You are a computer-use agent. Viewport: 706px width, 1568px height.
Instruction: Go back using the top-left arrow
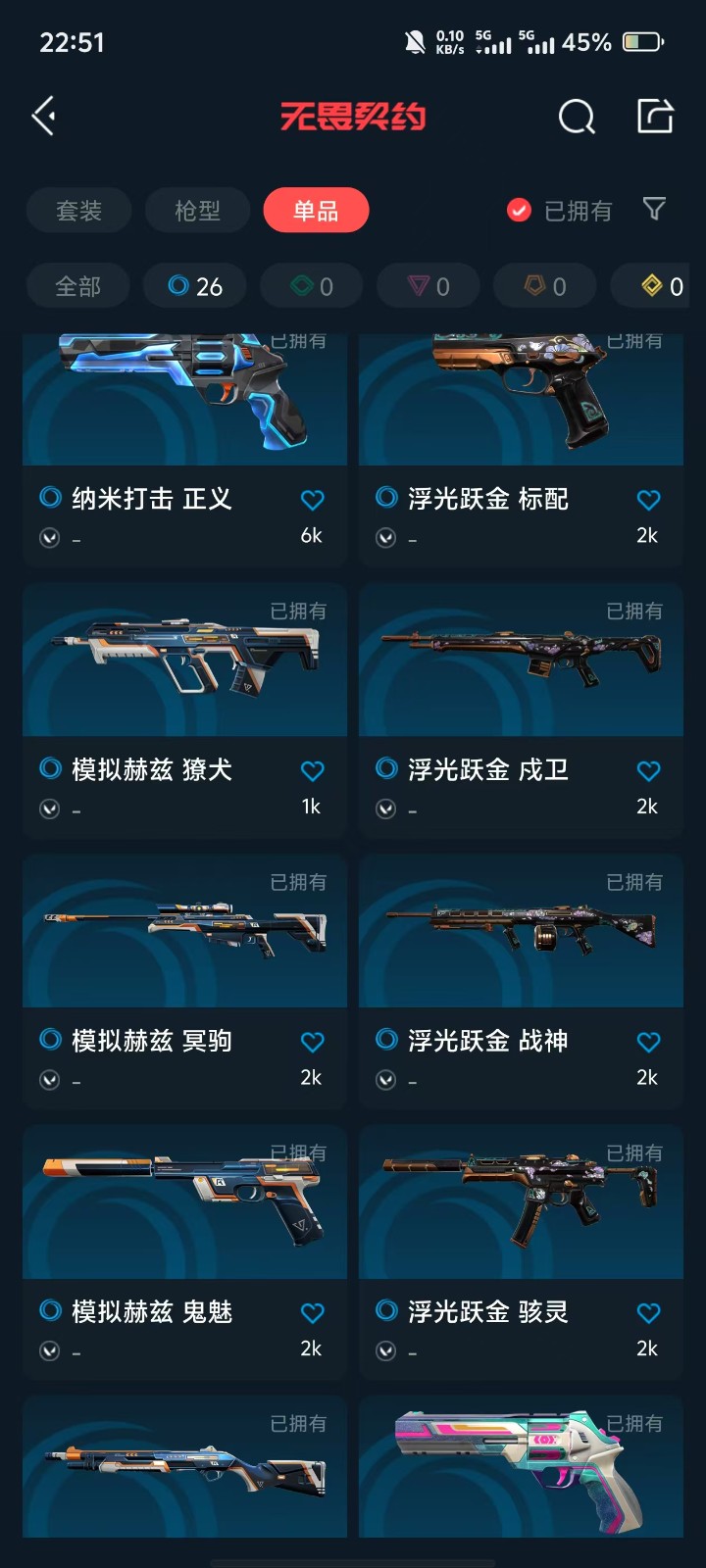click(x=44, y=117)
